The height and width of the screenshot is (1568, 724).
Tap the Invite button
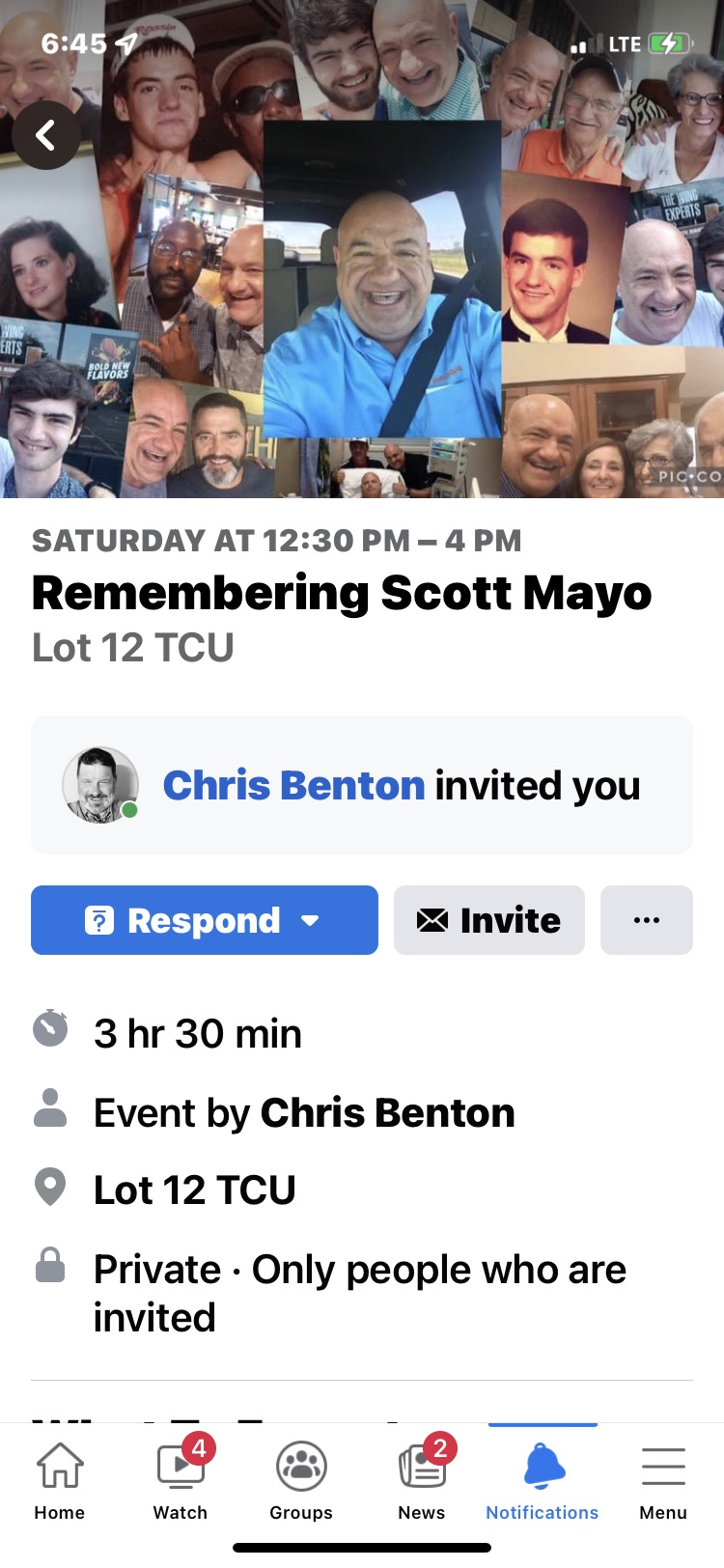point(489,920)
